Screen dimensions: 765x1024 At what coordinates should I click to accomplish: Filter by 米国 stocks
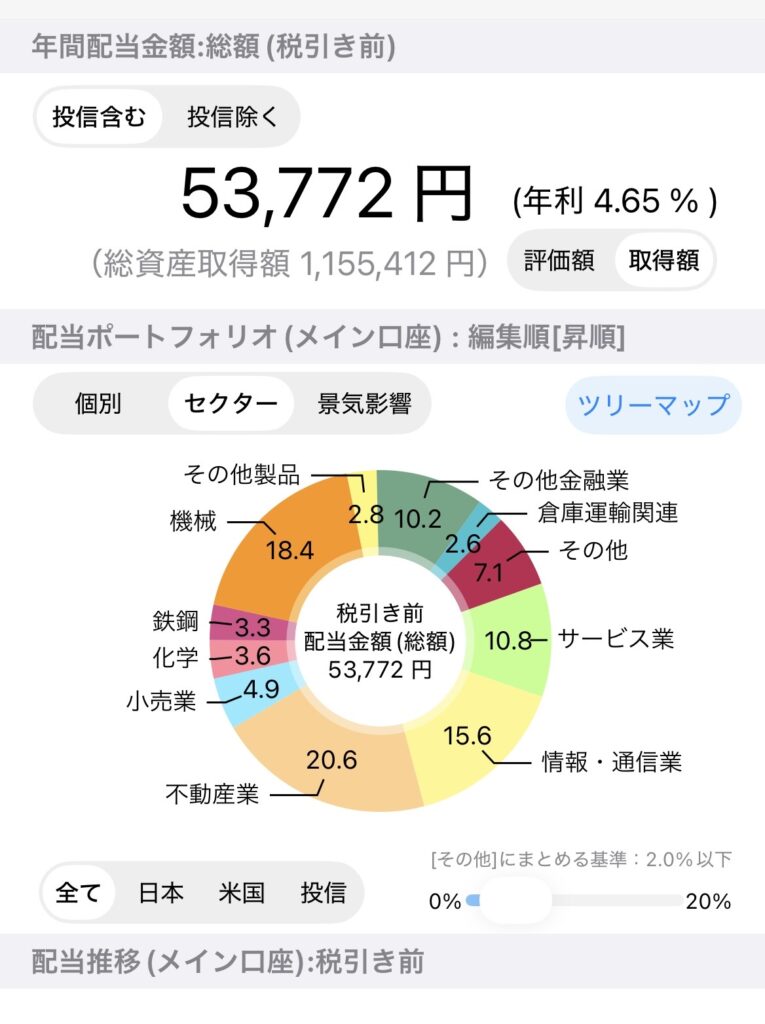click(x=241, y=892)
